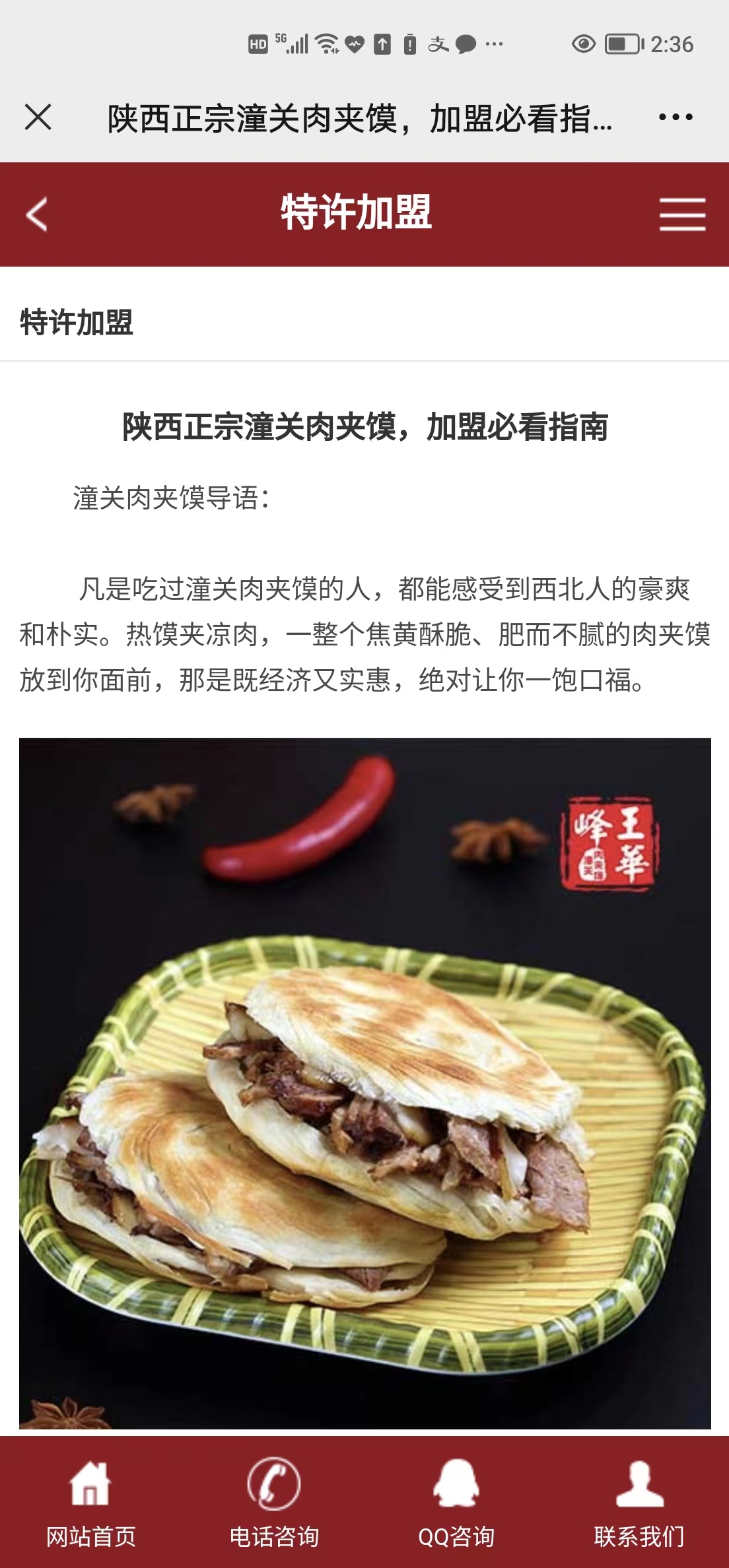Image resolution: width=729 pixels, height=1568 pixels.
Task: Close the webpage with the X button
Action: click(x=38, y=117)
